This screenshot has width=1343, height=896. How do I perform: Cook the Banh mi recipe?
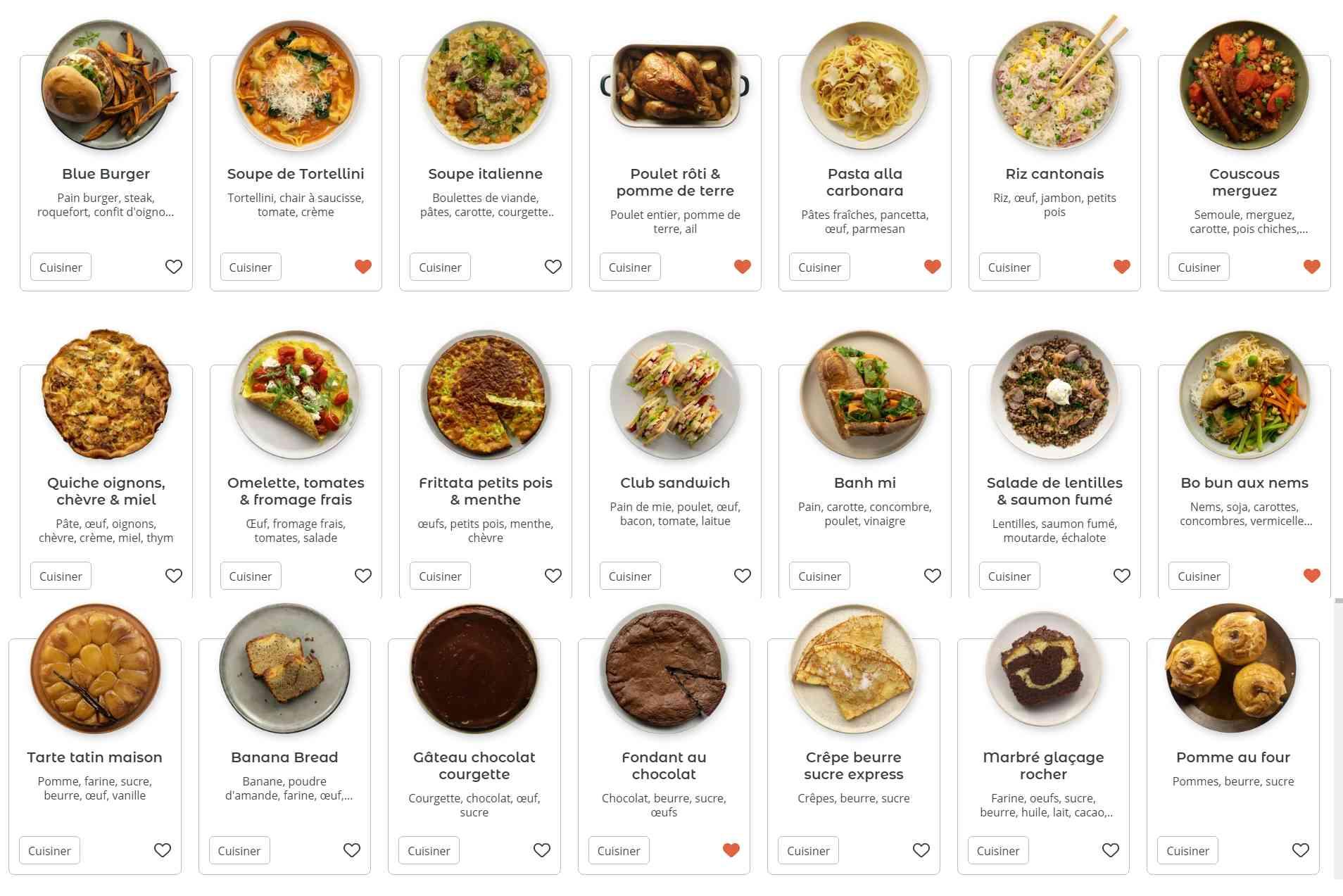point(819,576)
